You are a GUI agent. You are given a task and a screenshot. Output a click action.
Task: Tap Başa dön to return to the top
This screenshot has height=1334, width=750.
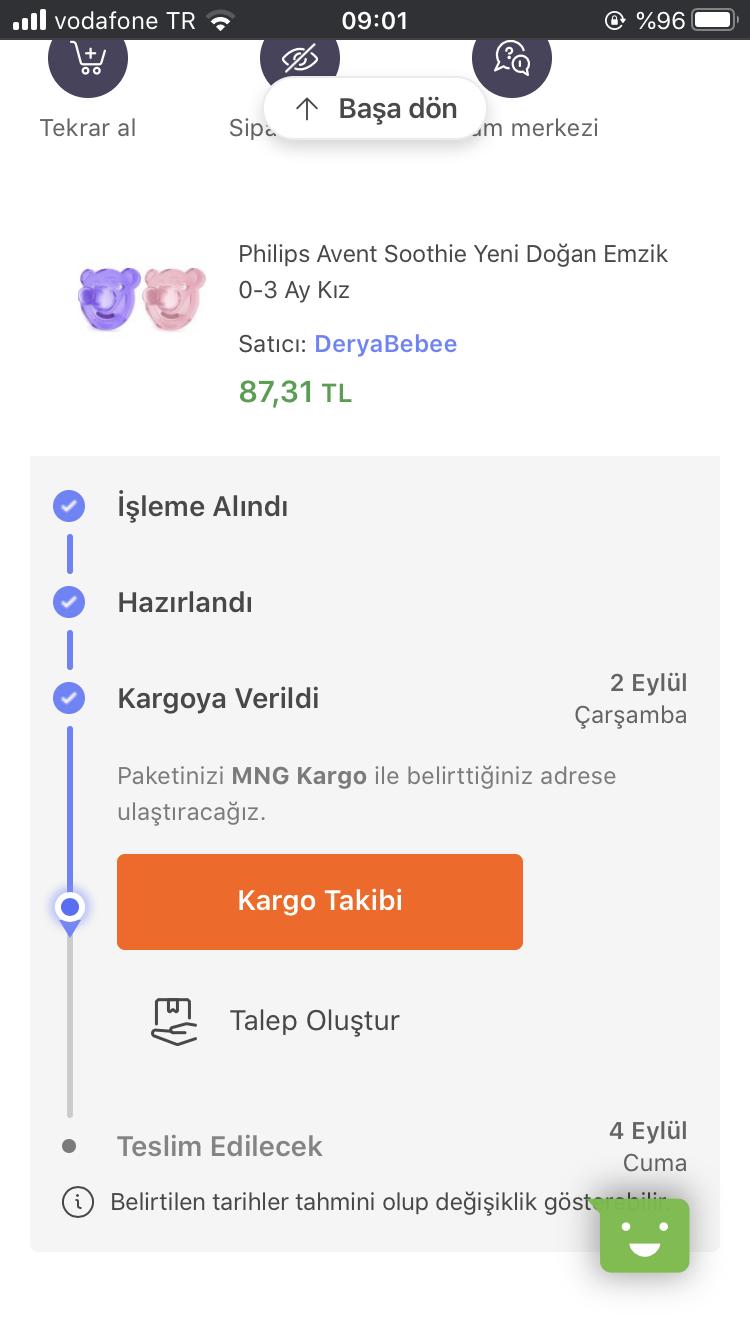pos(375,109)
